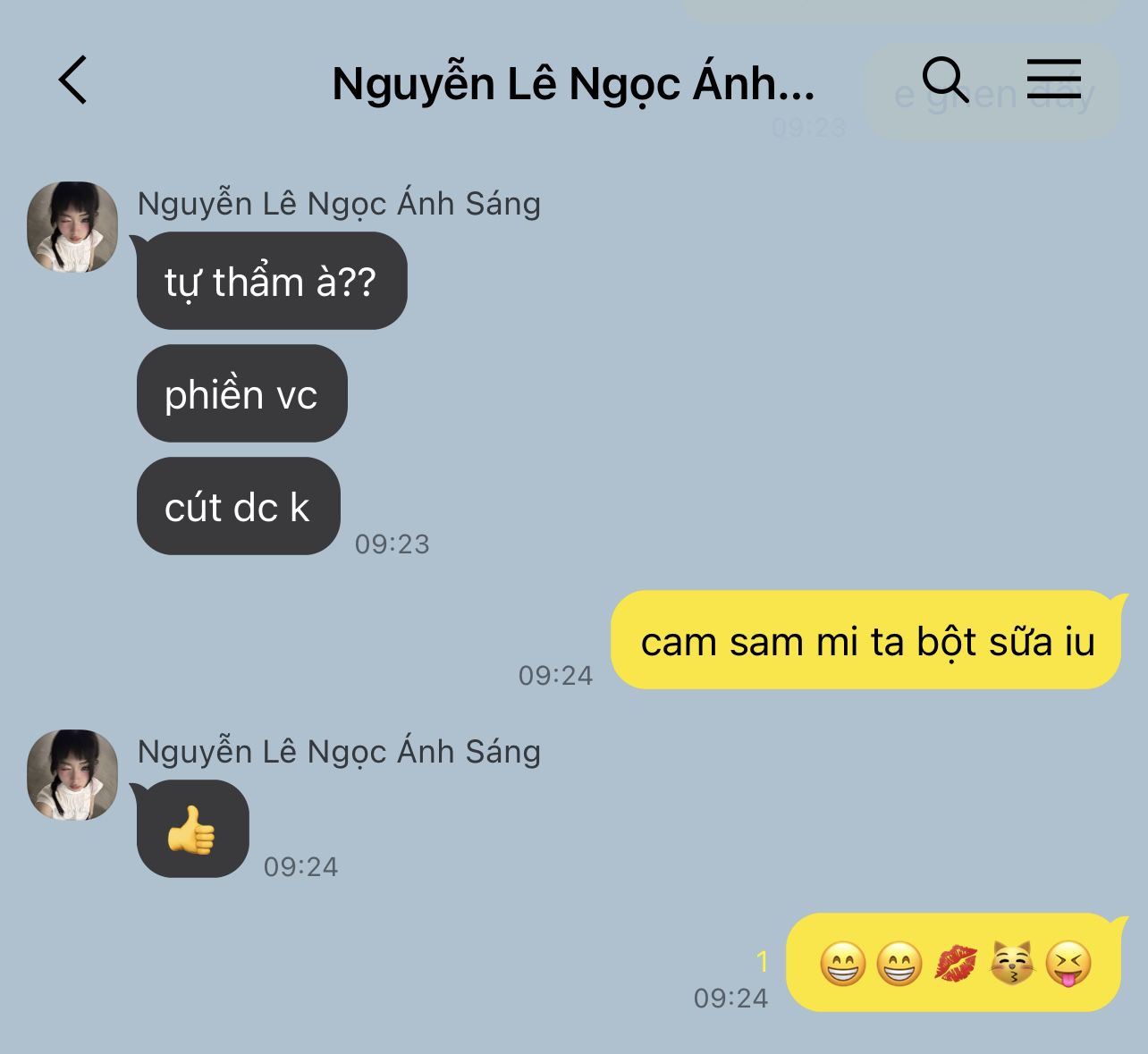Open Ánh Sáng's avatar beside the thumbs-up

point(72,775)
